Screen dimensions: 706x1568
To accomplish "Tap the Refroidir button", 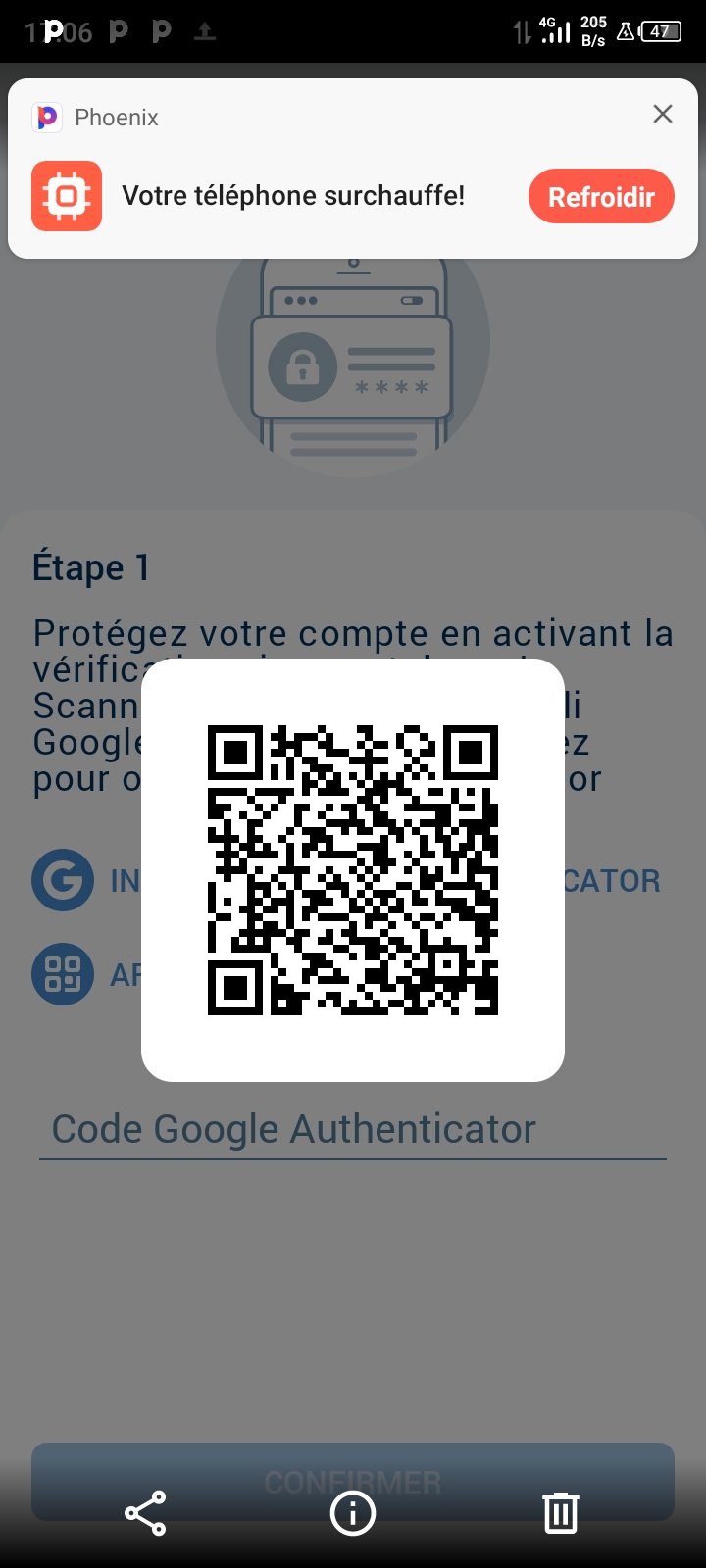I will [601, 197].
